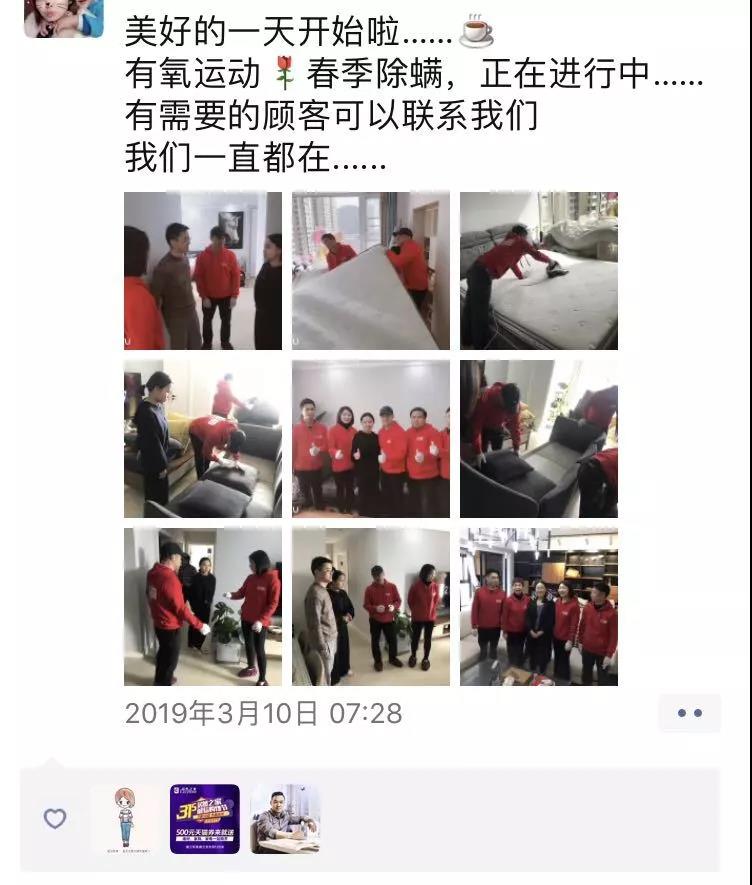
Task: Open the photo of the dark sofa being cleaned
Action: tap(539, 439)
